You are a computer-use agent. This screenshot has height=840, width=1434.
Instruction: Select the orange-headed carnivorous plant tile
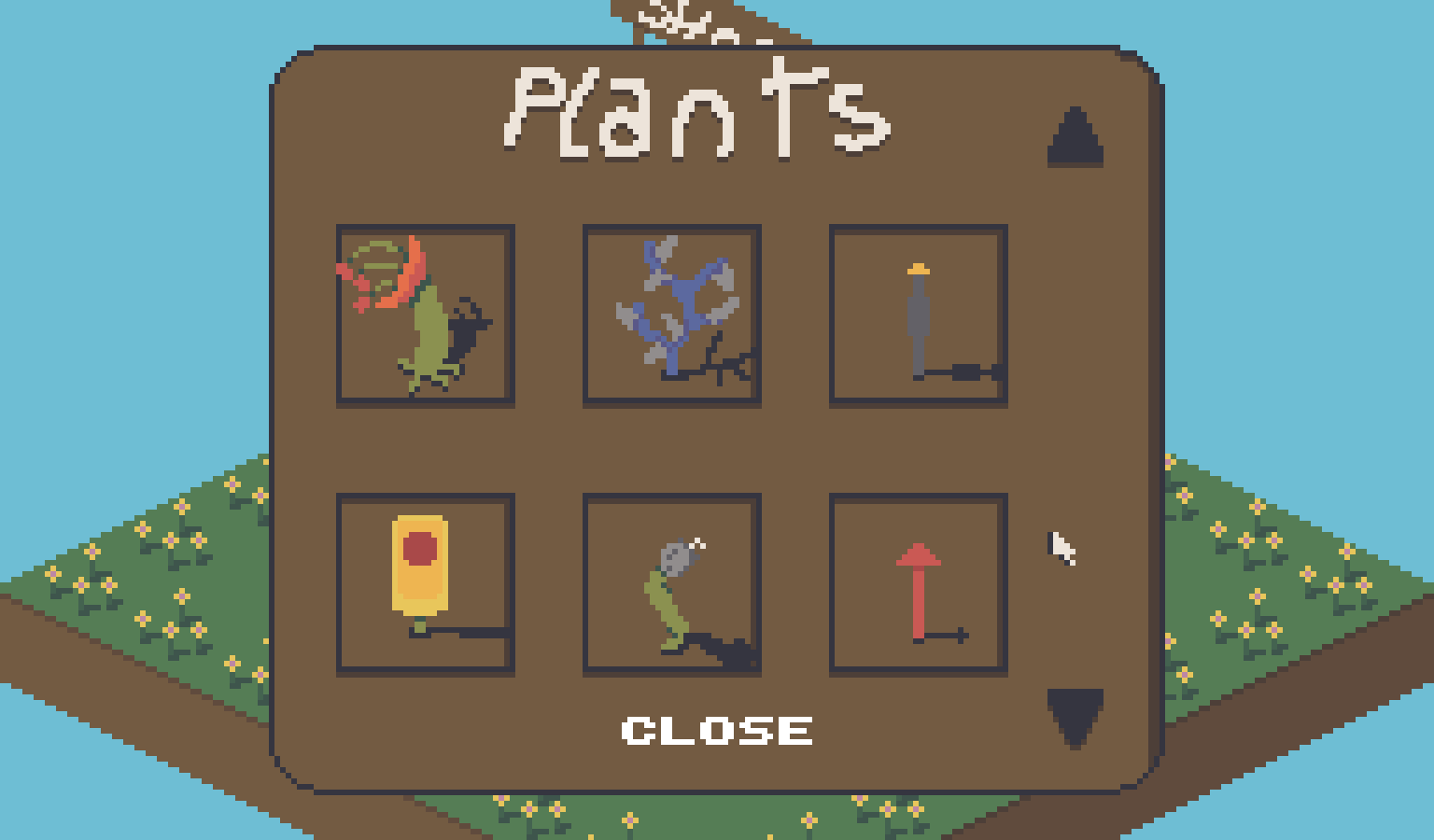[425, 315]
